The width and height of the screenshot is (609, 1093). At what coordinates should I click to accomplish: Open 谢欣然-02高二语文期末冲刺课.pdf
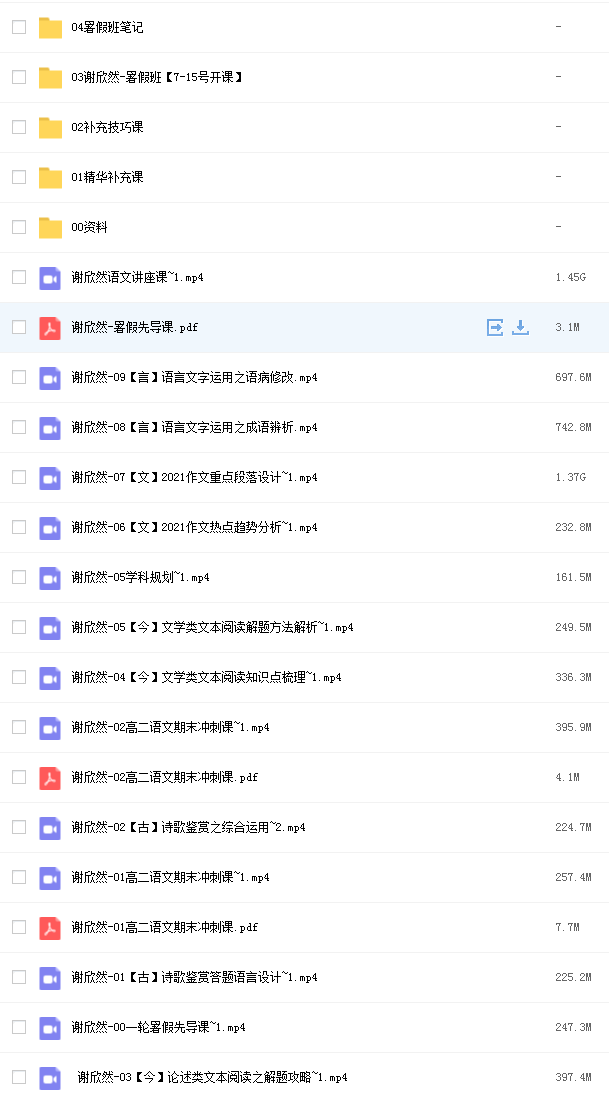(164, 777)
